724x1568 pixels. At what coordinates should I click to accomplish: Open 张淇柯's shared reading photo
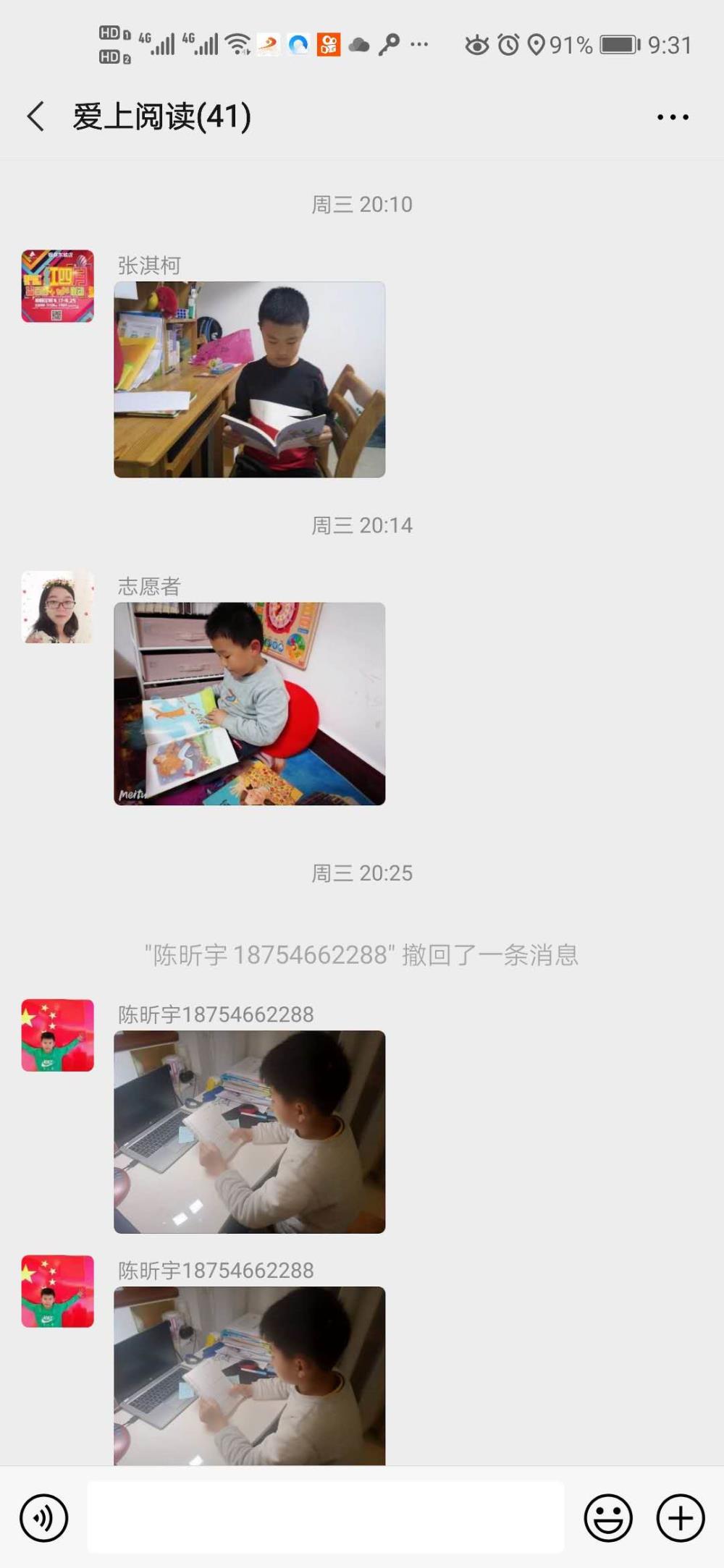coord(250,379)
